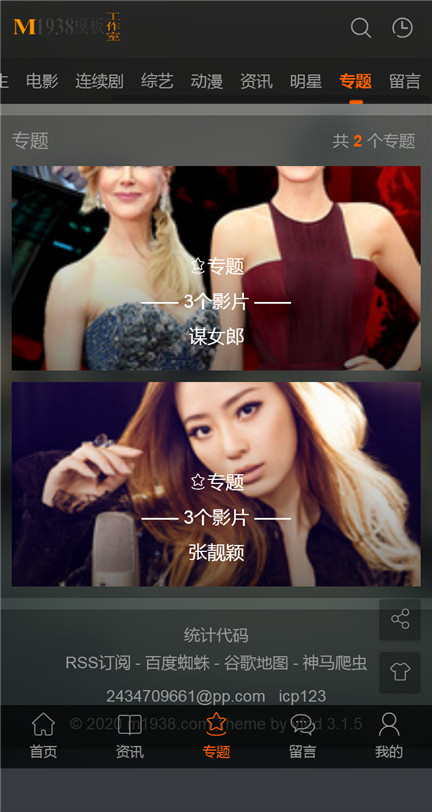This screenshot has height=812, width=432.
Task: Open the 谋女郎 topic card
Action: 216,268
